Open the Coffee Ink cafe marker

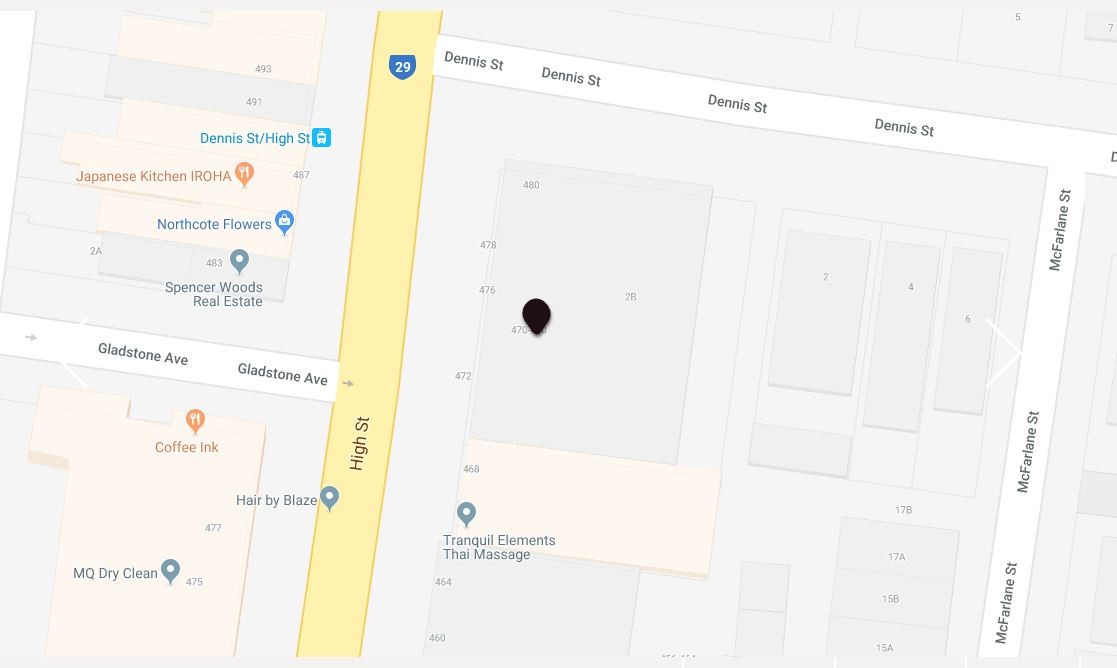pos(195,420)
